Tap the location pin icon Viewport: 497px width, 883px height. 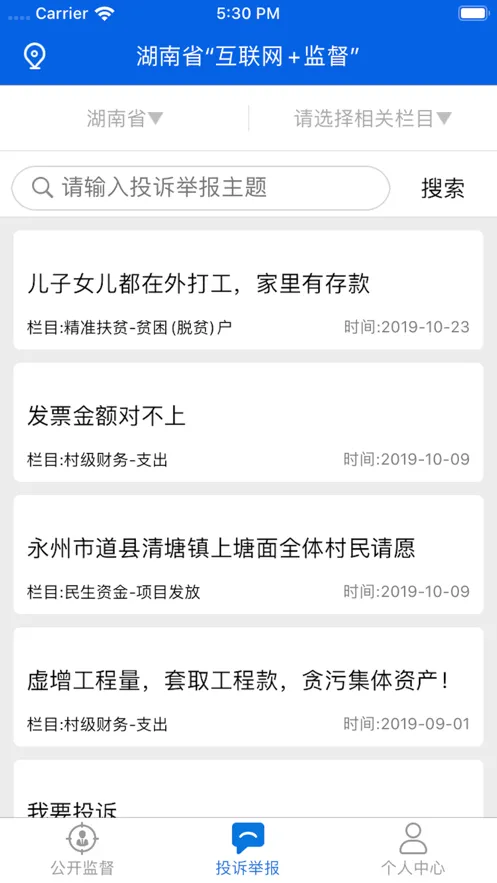point(34,56)
